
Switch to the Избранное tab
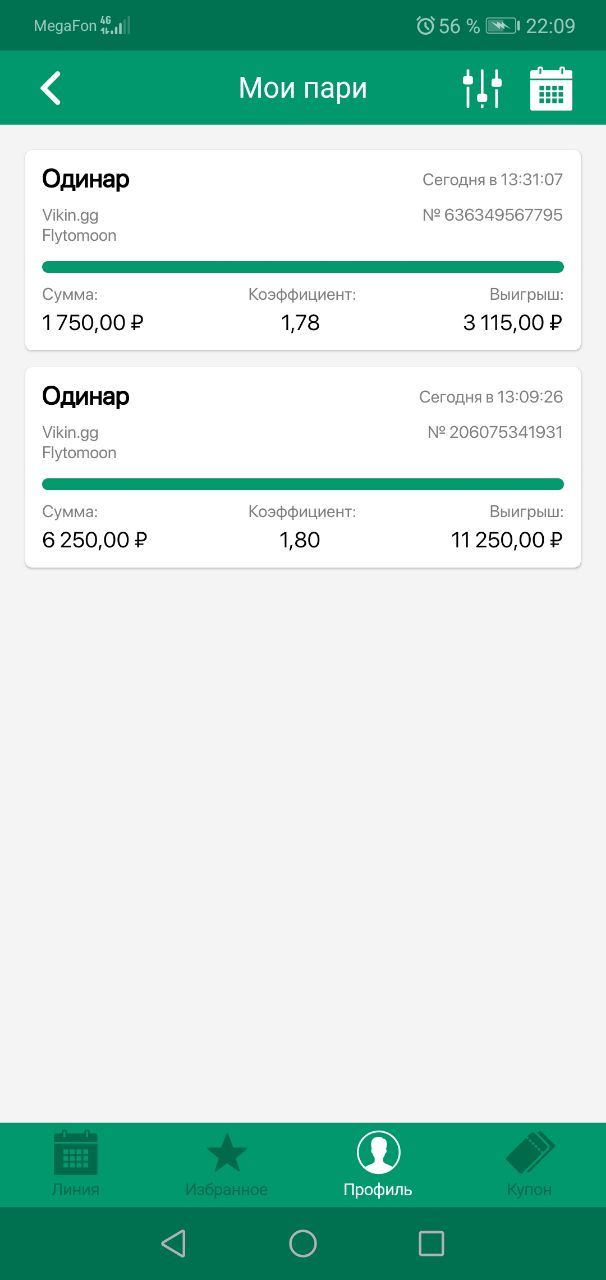227,1164
